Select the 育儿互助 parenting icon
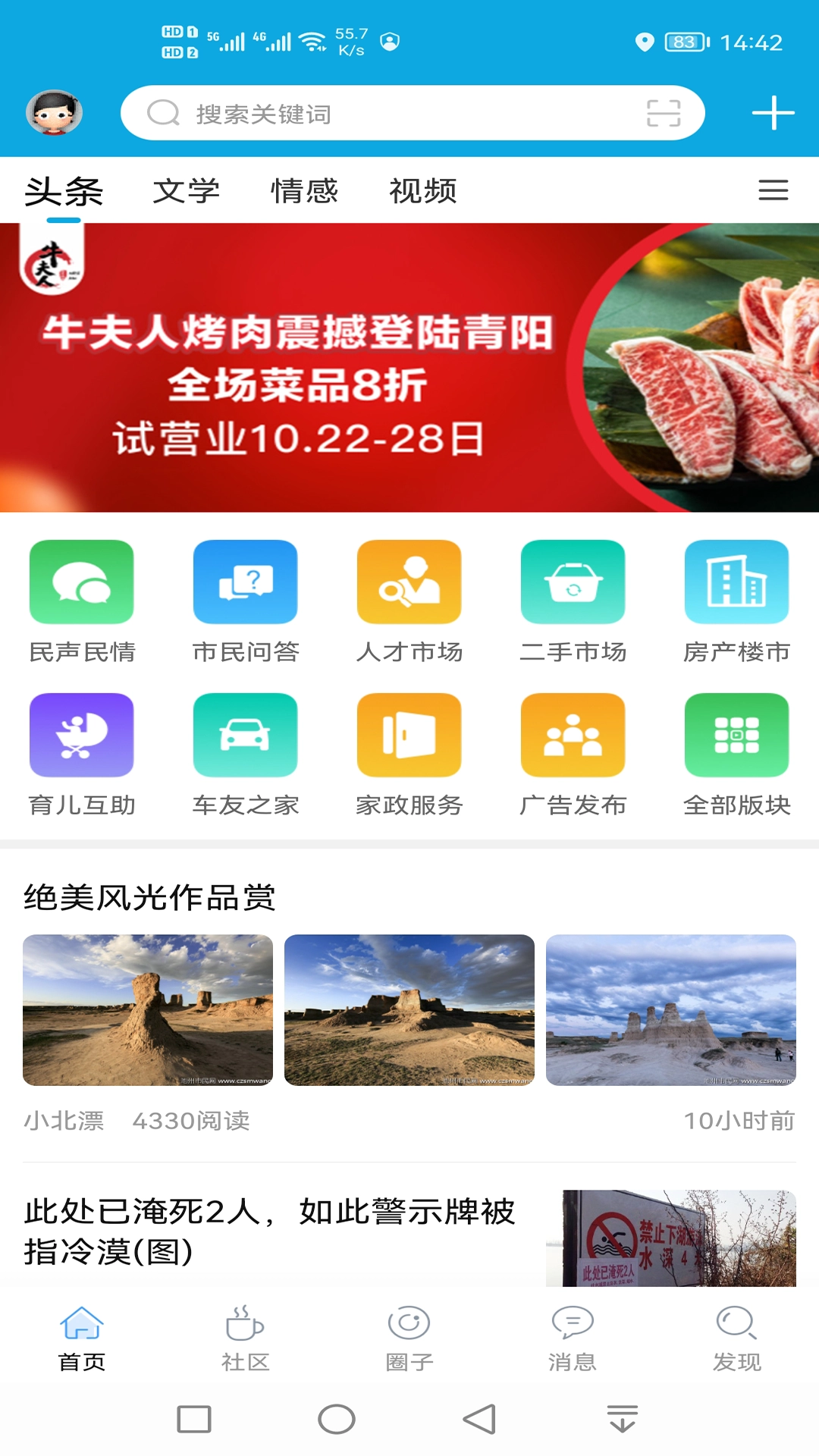 click(81, 734)
